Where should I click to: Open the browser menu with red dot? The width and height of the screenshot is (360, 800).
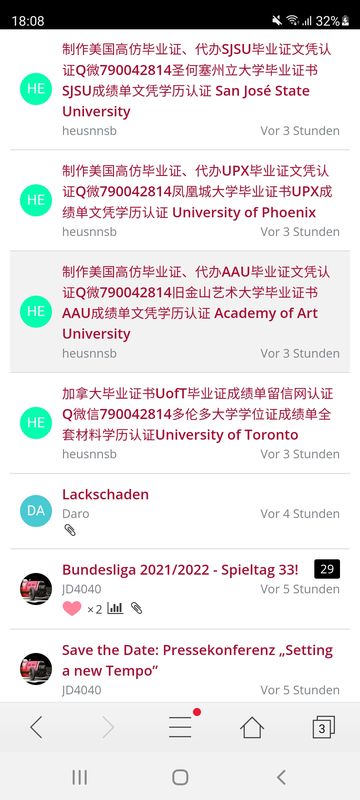181,726
